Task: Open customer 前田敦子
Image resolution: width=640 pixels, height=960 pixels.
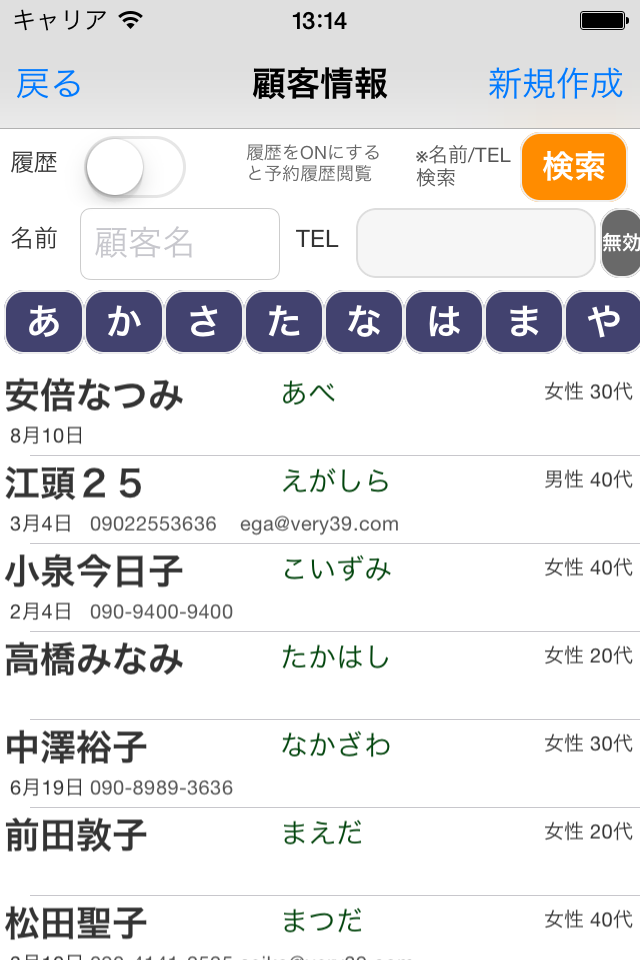Action: point(320,851)
